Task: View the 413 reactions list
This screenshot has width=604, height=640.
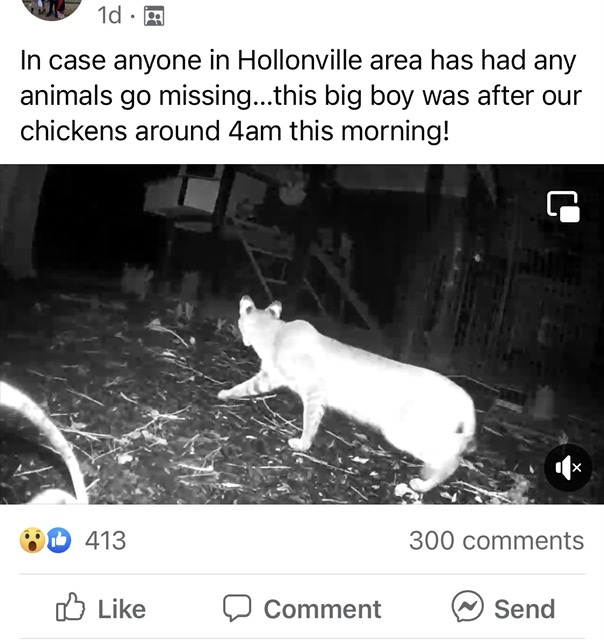Action: pos(74,541)
